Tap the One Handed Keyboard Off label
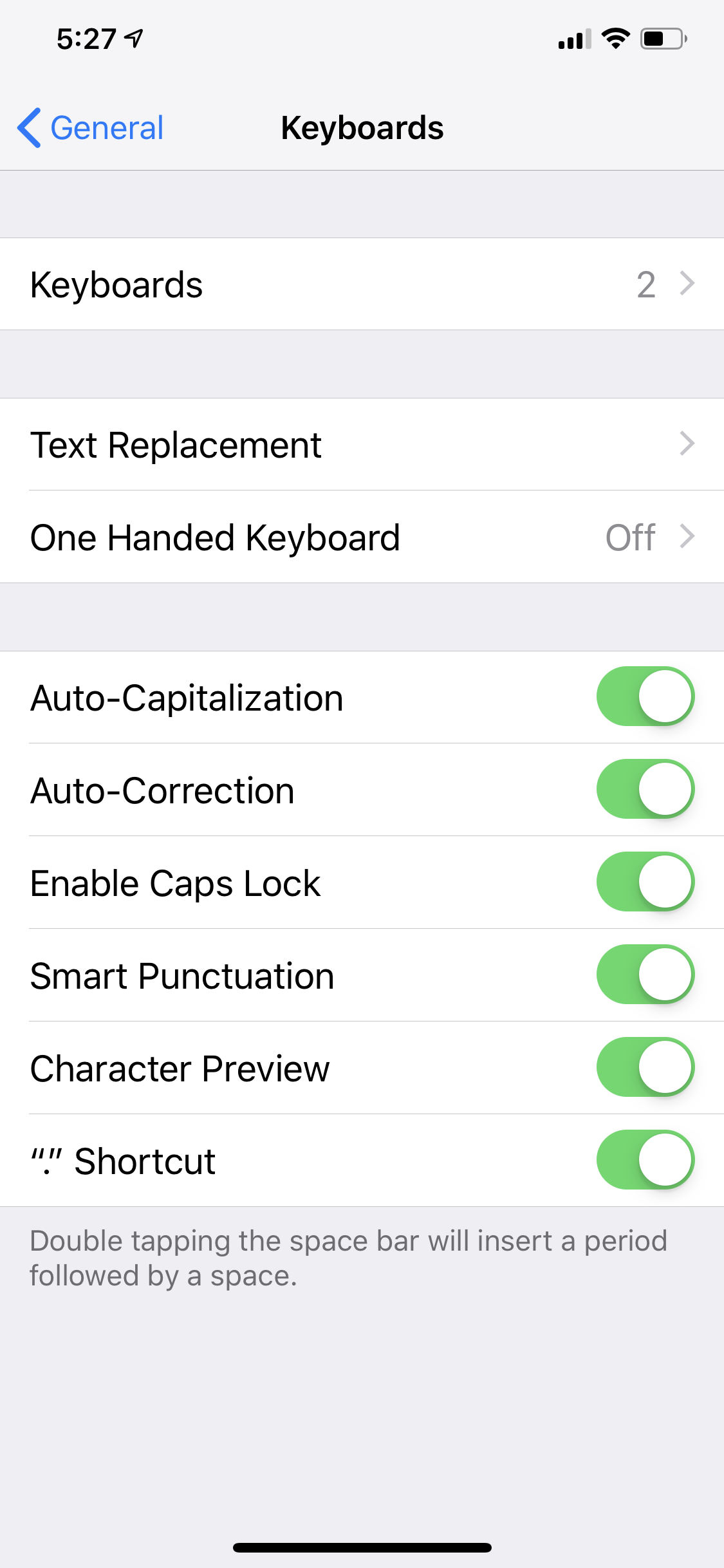 coord(630,537)
